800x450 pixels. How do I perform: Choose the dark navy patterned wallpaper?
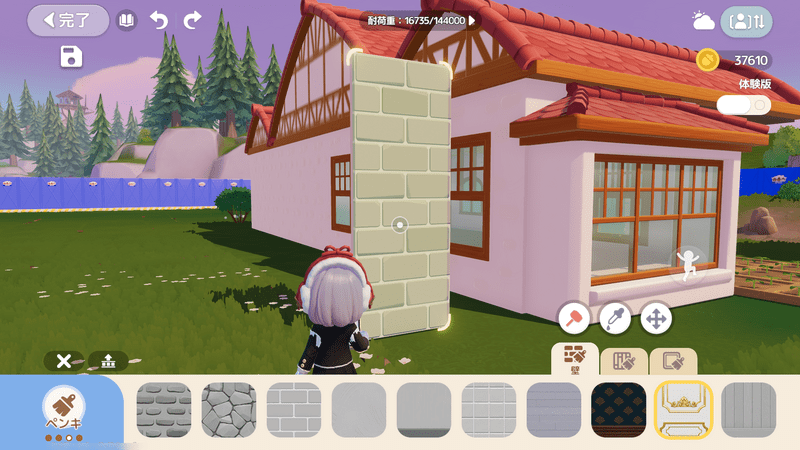619,409
